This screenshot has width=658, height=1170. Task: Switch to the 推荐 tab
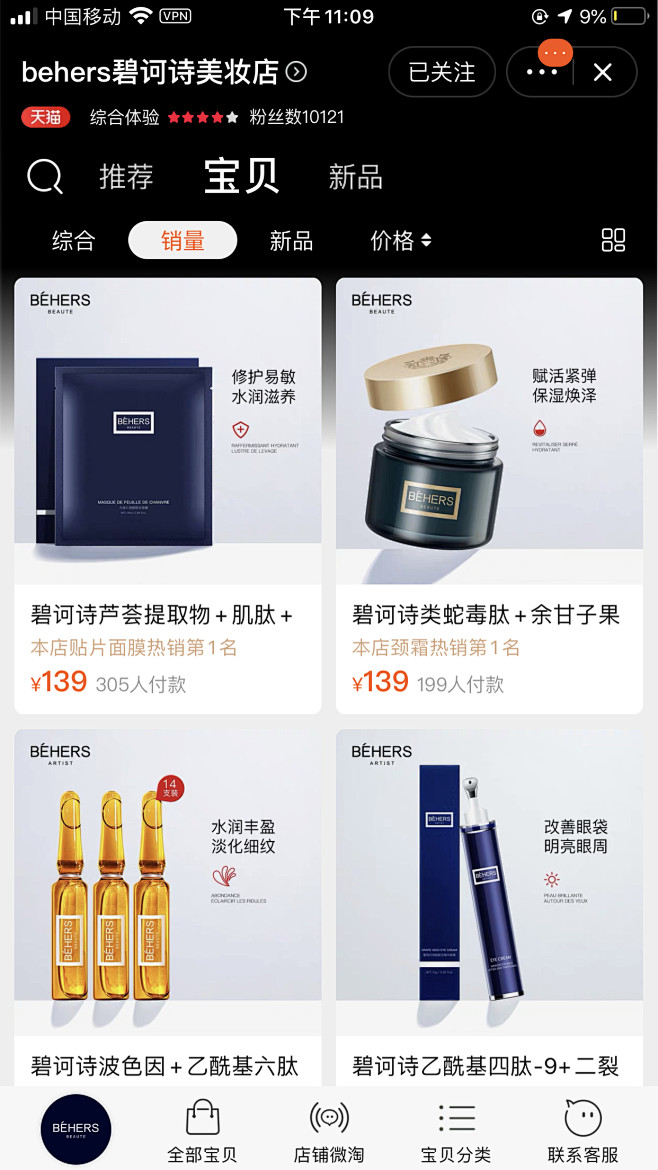[127, 178]
